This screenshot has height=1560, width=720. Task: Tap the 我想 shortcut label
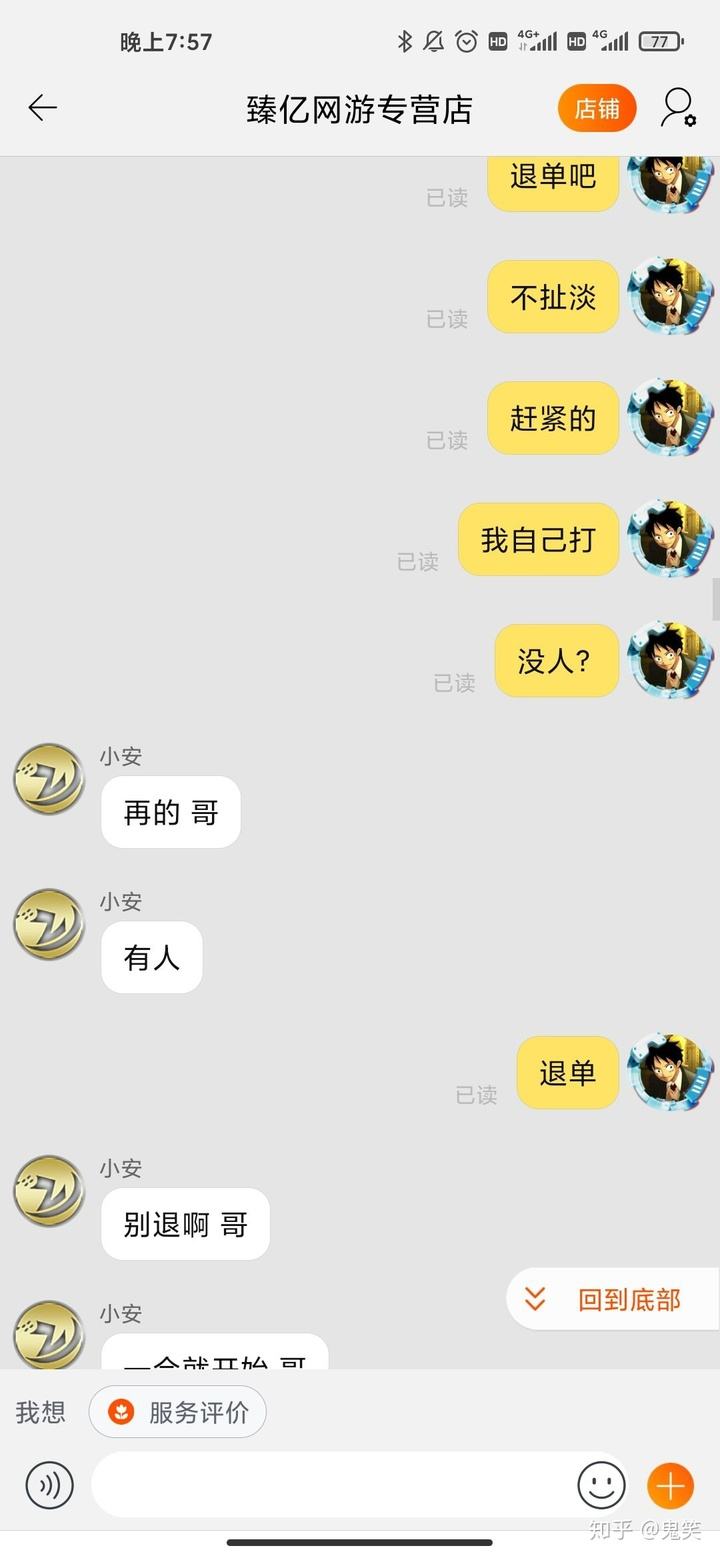click(x=40, y=1411)
